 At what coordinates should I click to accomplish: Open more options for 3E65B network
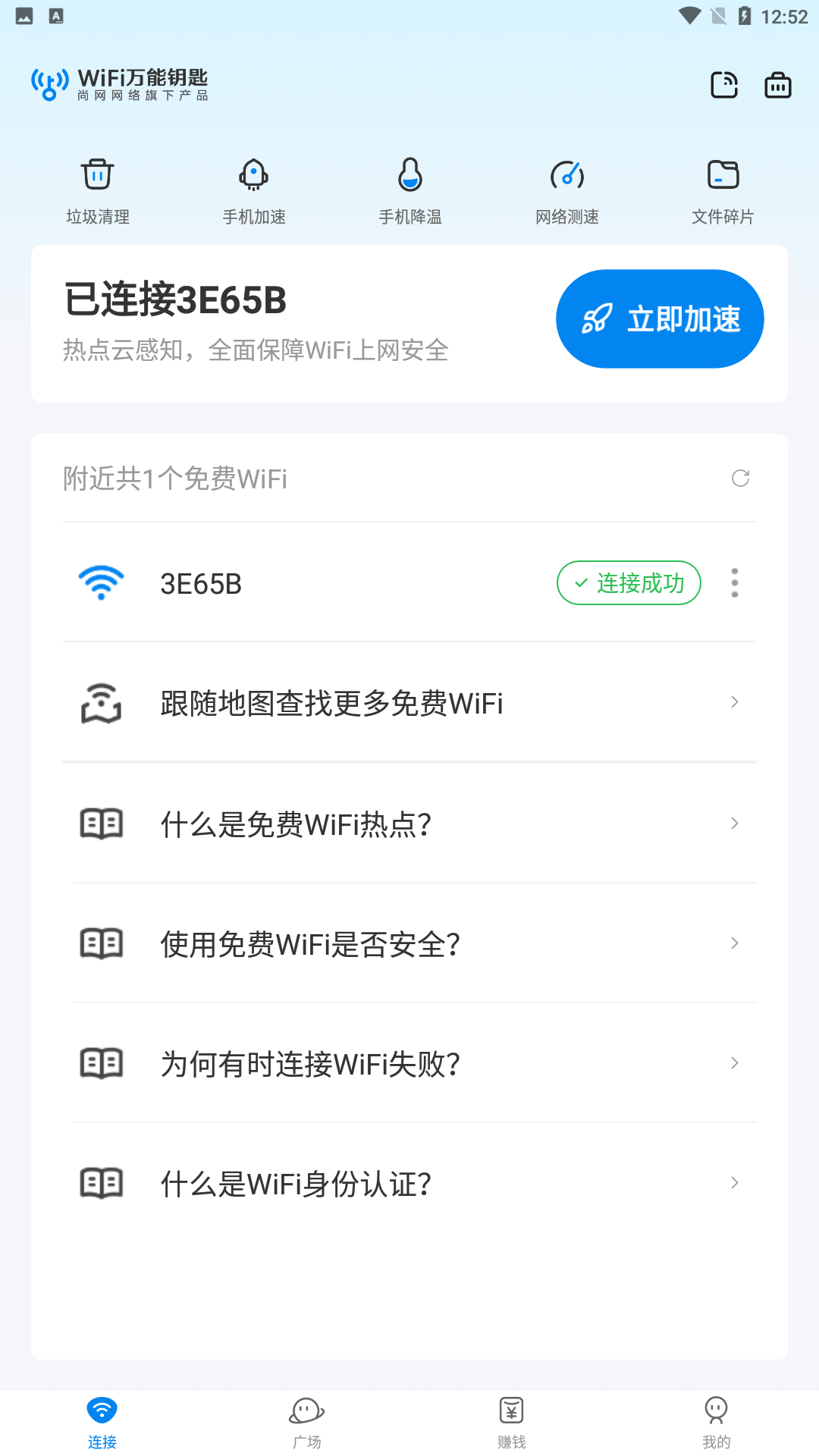[734, 583]
